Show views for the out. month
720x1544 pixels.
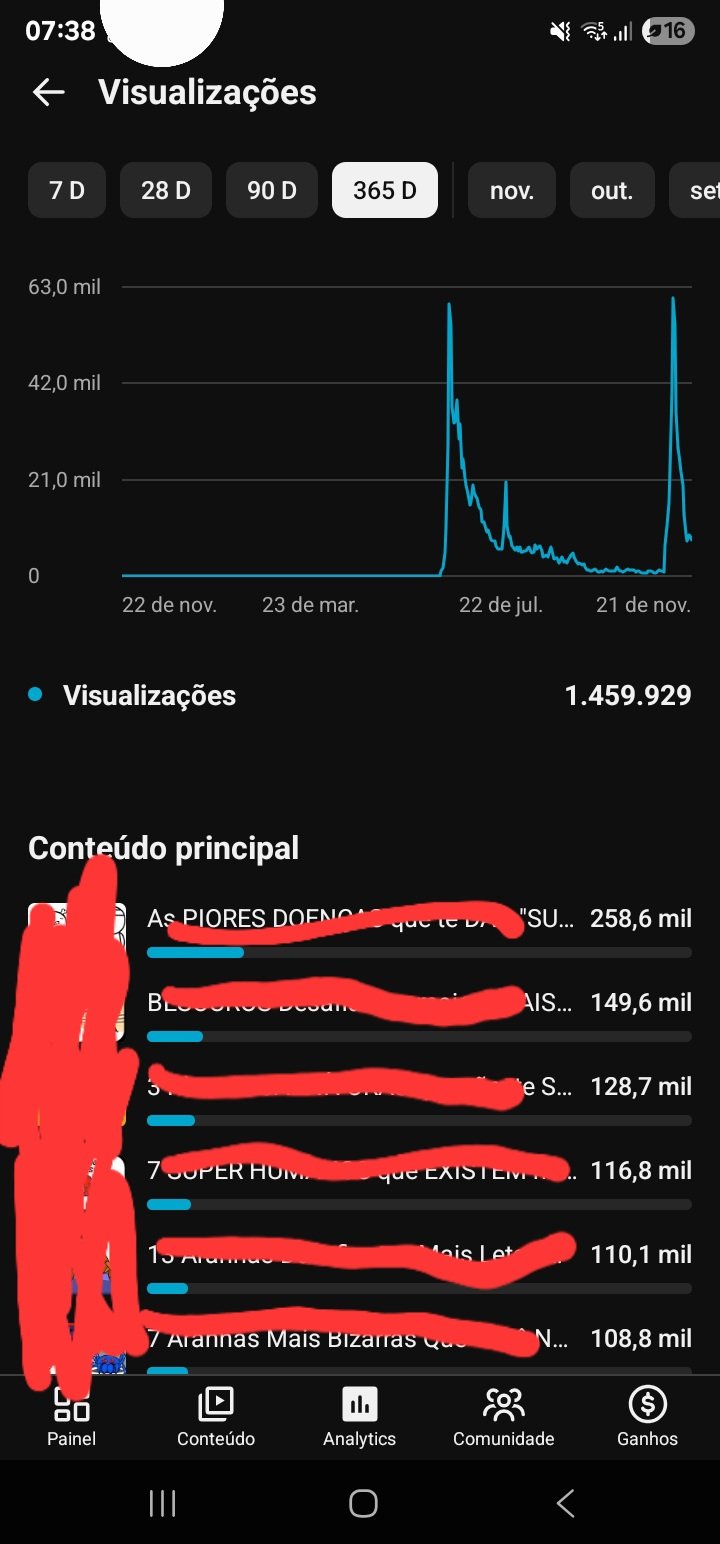coord(612,190)
